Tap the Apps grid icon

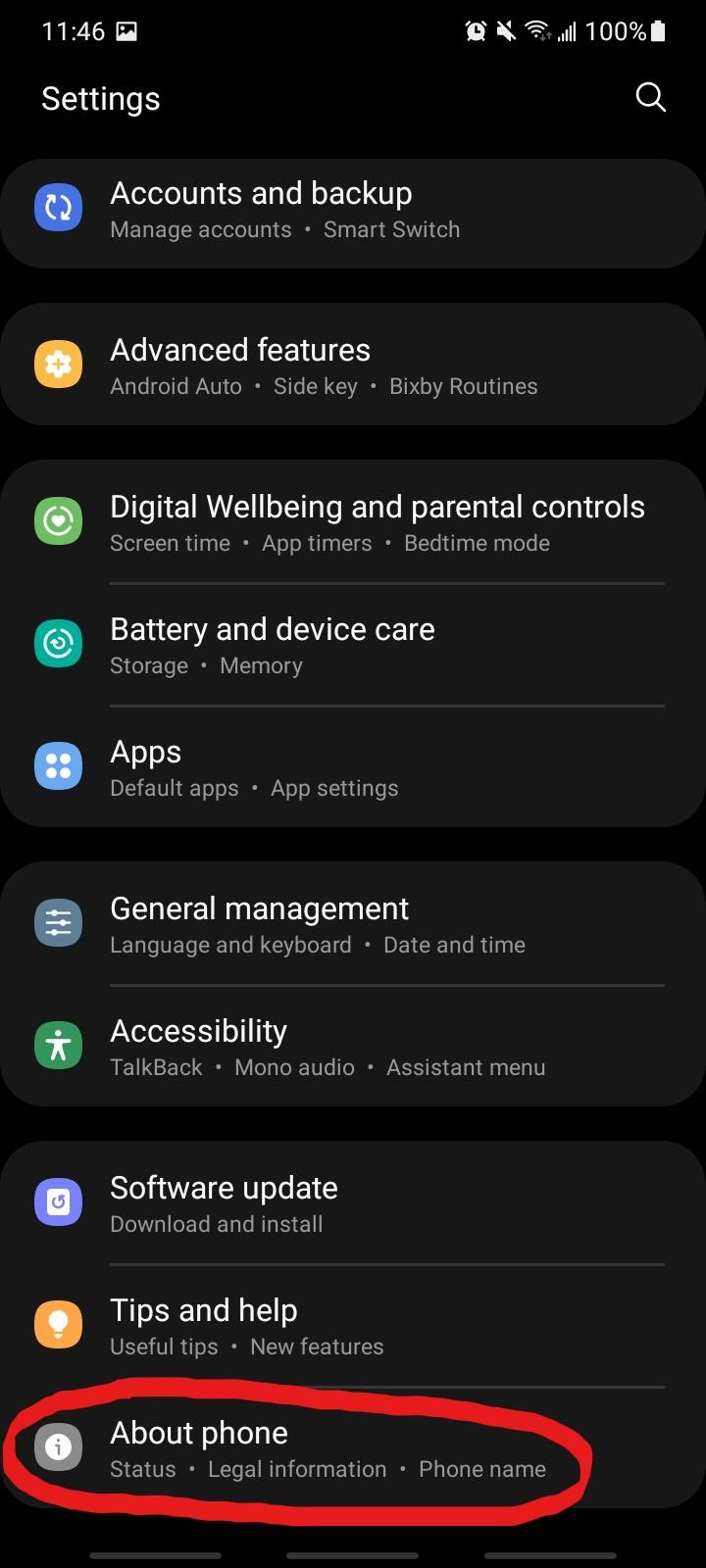click(x=58, y=766)
